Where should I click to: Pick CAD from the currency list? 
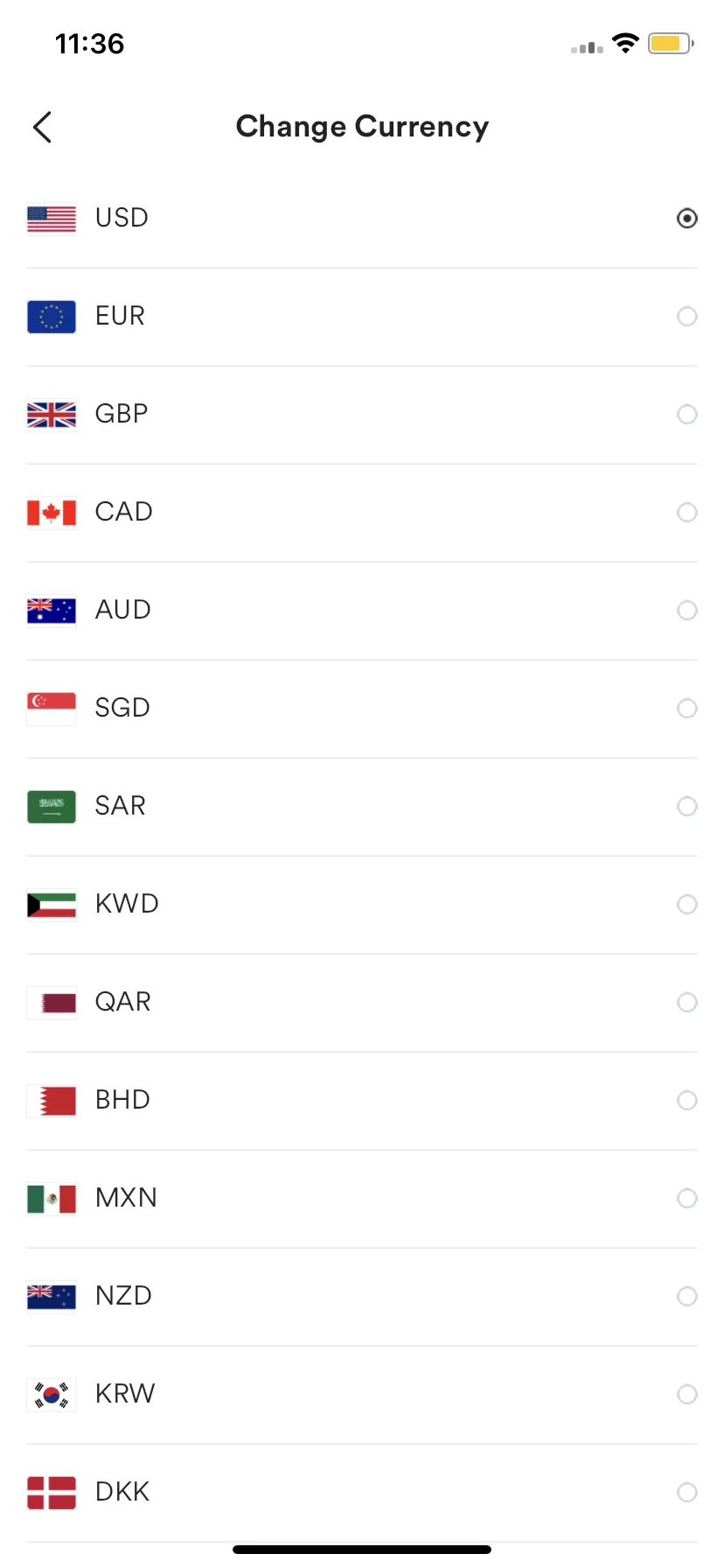click(686, 512)
